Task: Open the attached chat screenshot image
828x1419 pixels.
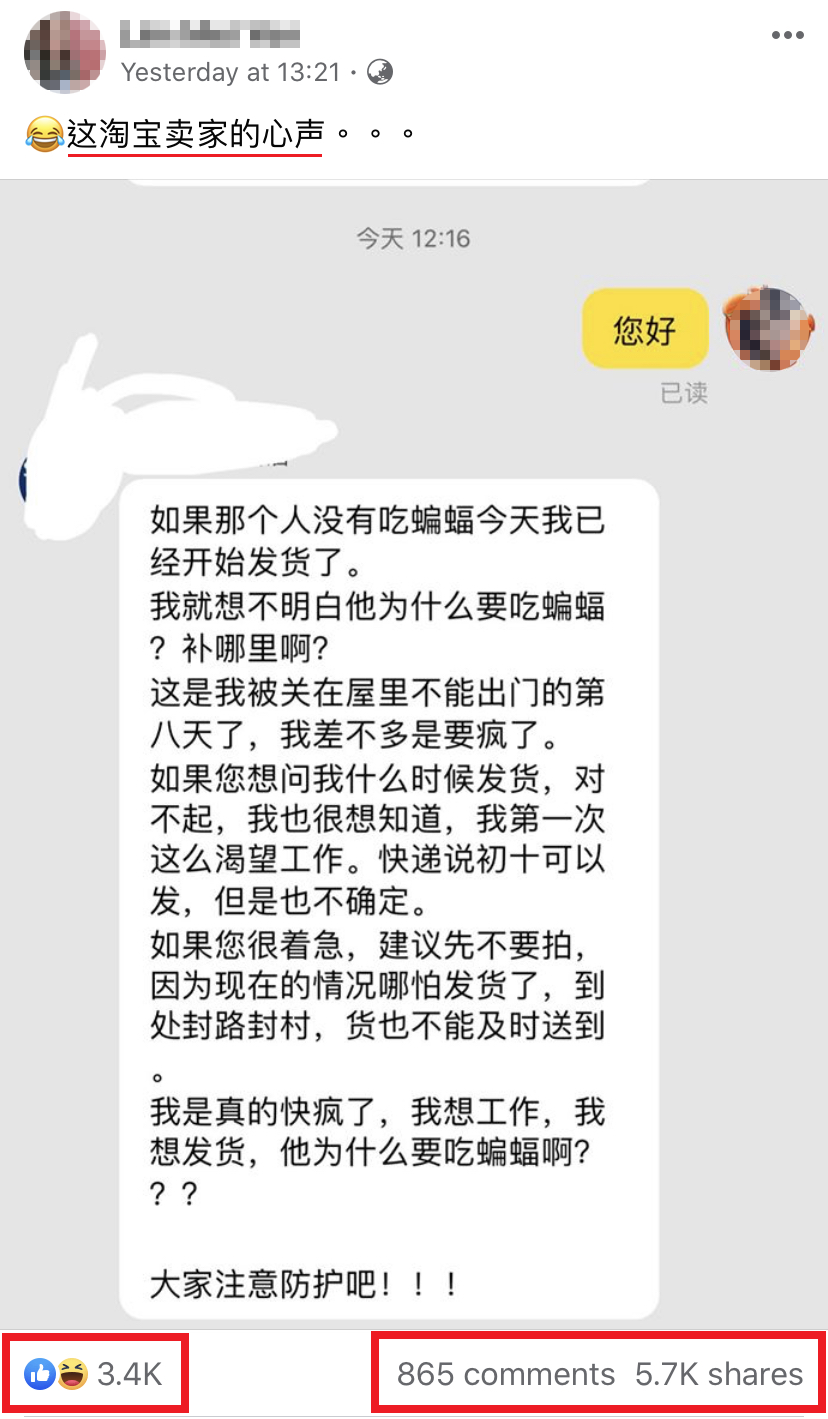Action: pos(414,750)
